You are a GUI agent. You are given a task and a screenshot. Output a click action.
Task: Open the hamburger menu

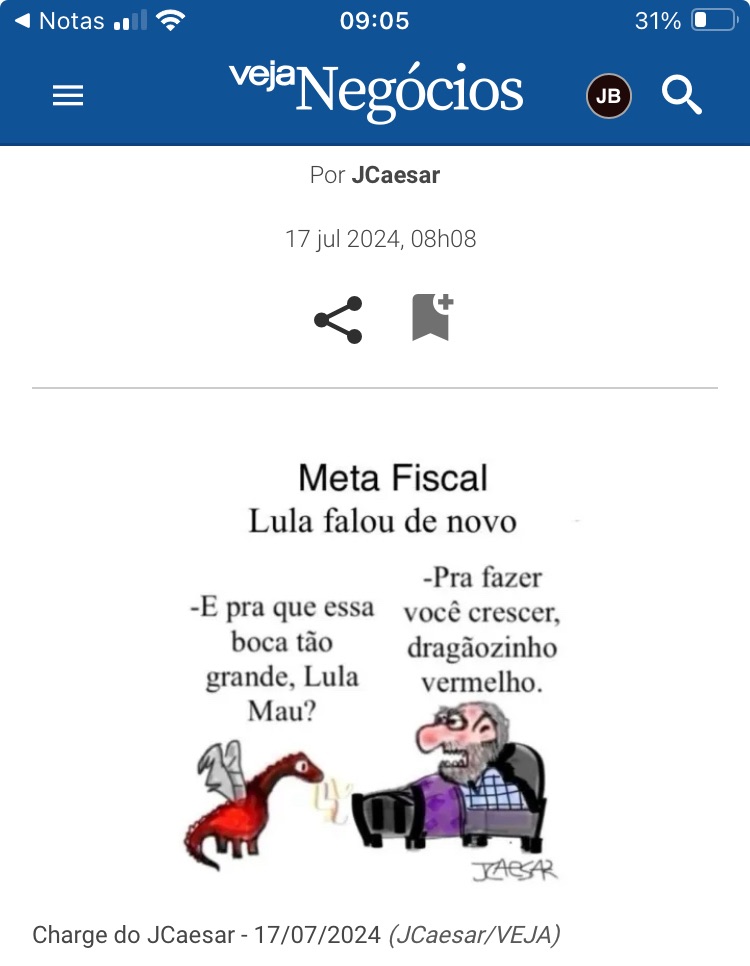point(68,96)
